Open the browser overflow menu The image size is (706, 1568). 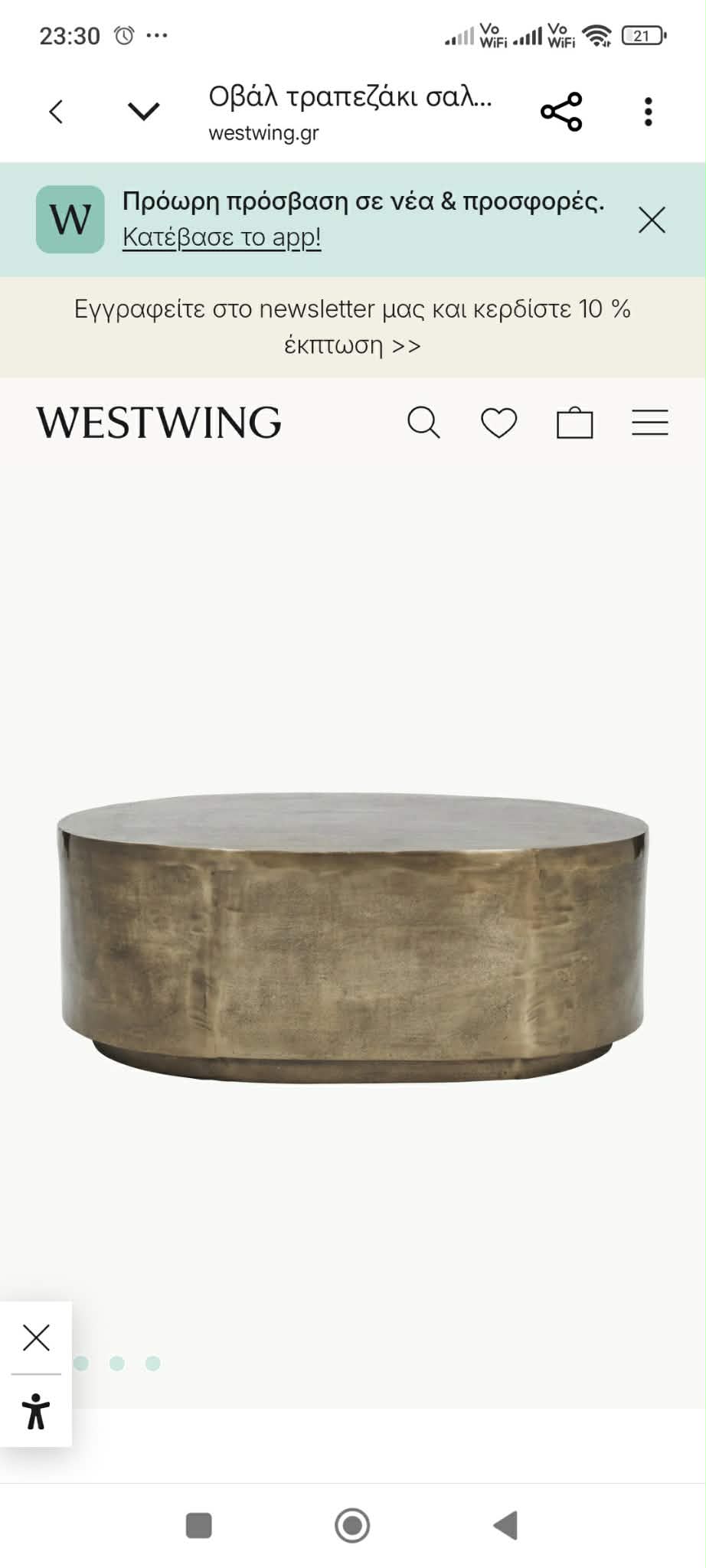pos(649,112)
